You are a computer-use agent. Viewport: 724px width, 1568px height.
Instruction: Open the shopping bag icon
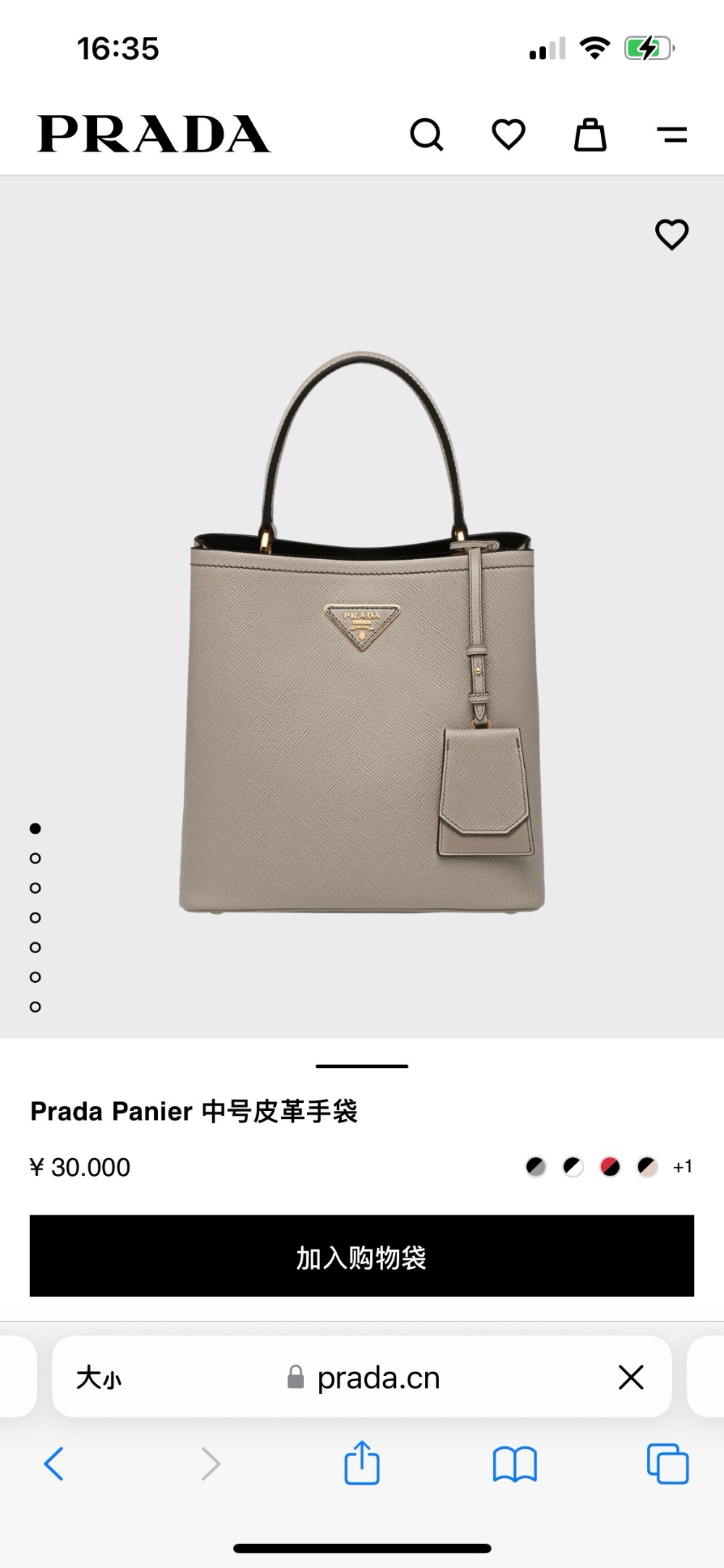(590, 135)
